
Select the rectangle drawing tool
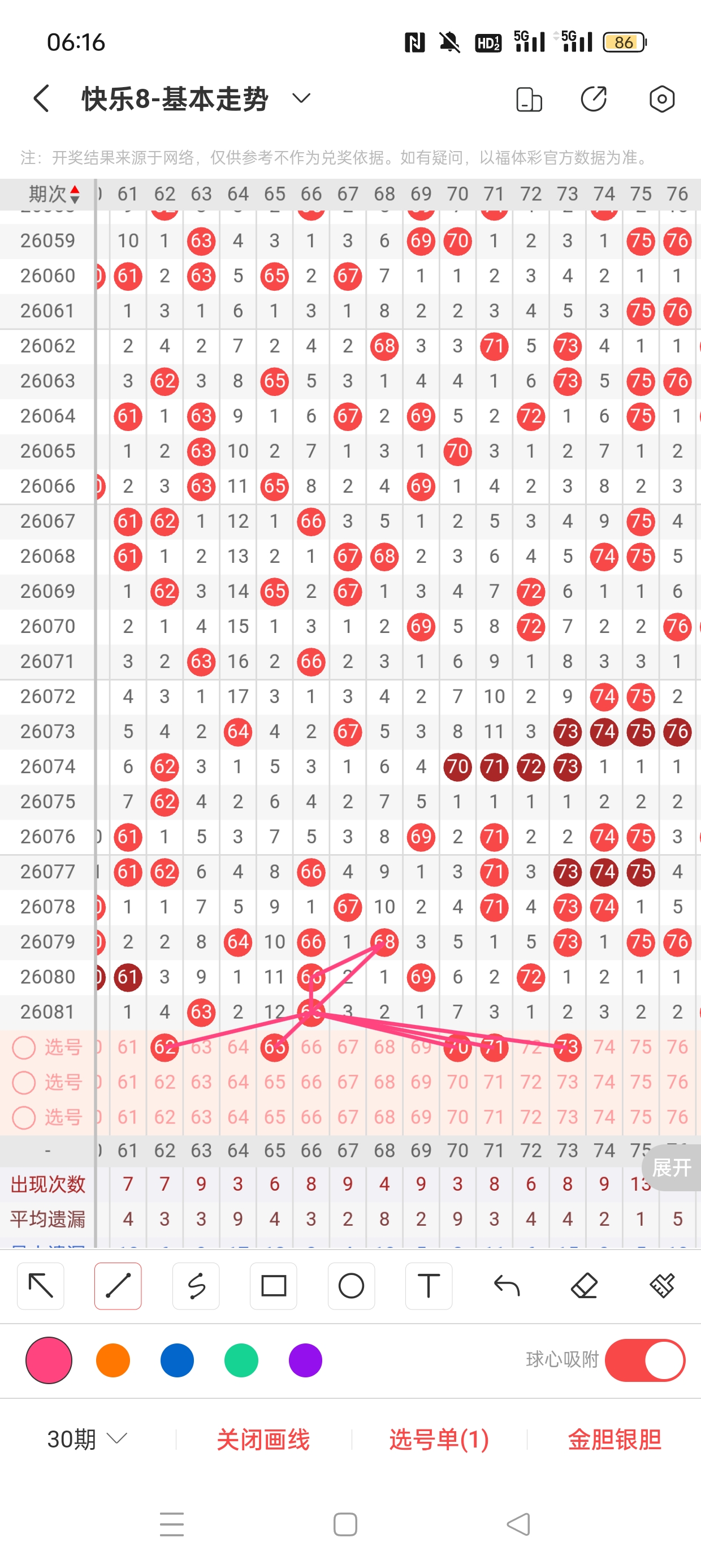(273, 1286)
